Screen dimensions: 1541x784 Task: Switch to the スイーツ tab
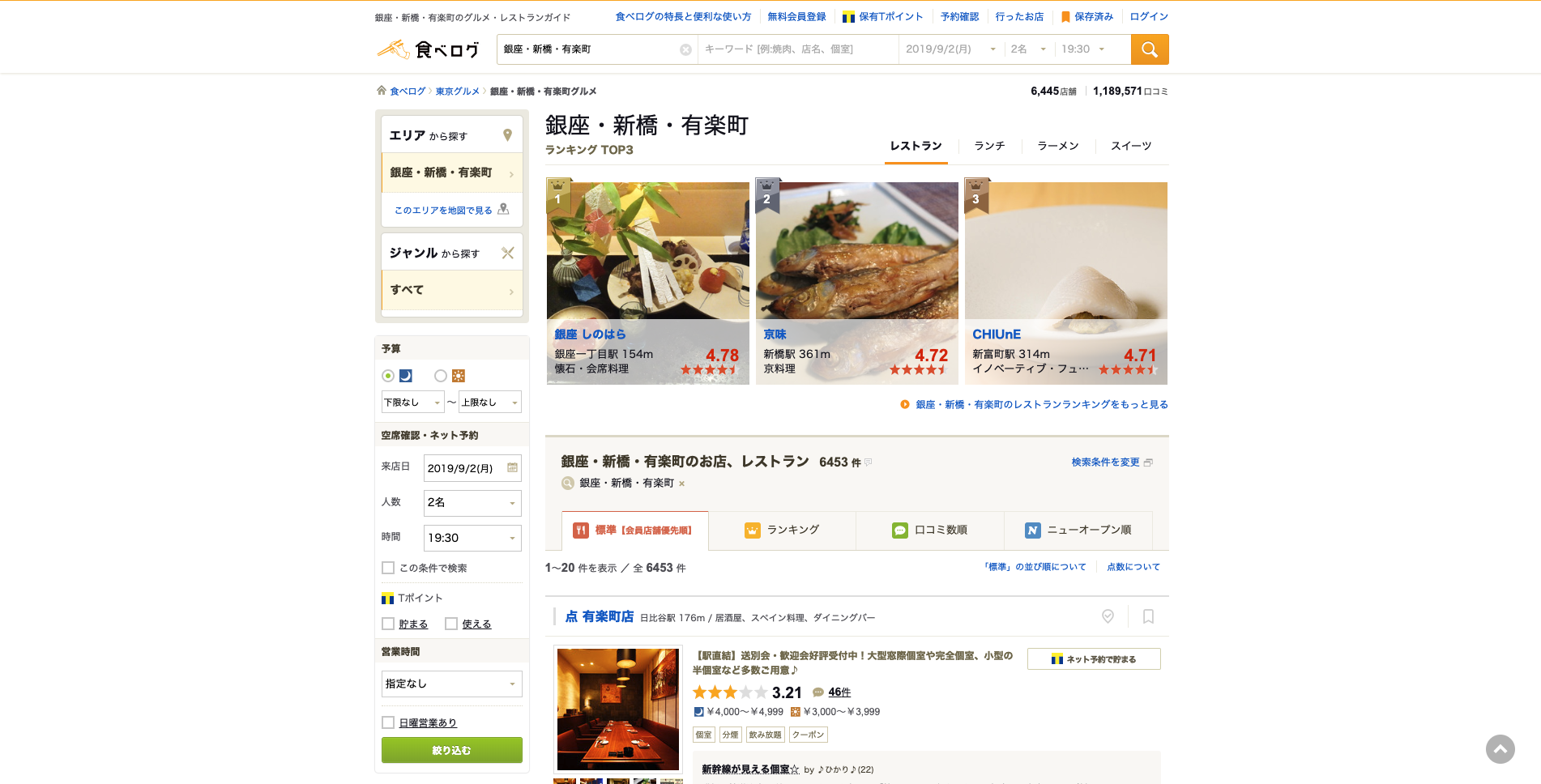[x=1130, y=146]
